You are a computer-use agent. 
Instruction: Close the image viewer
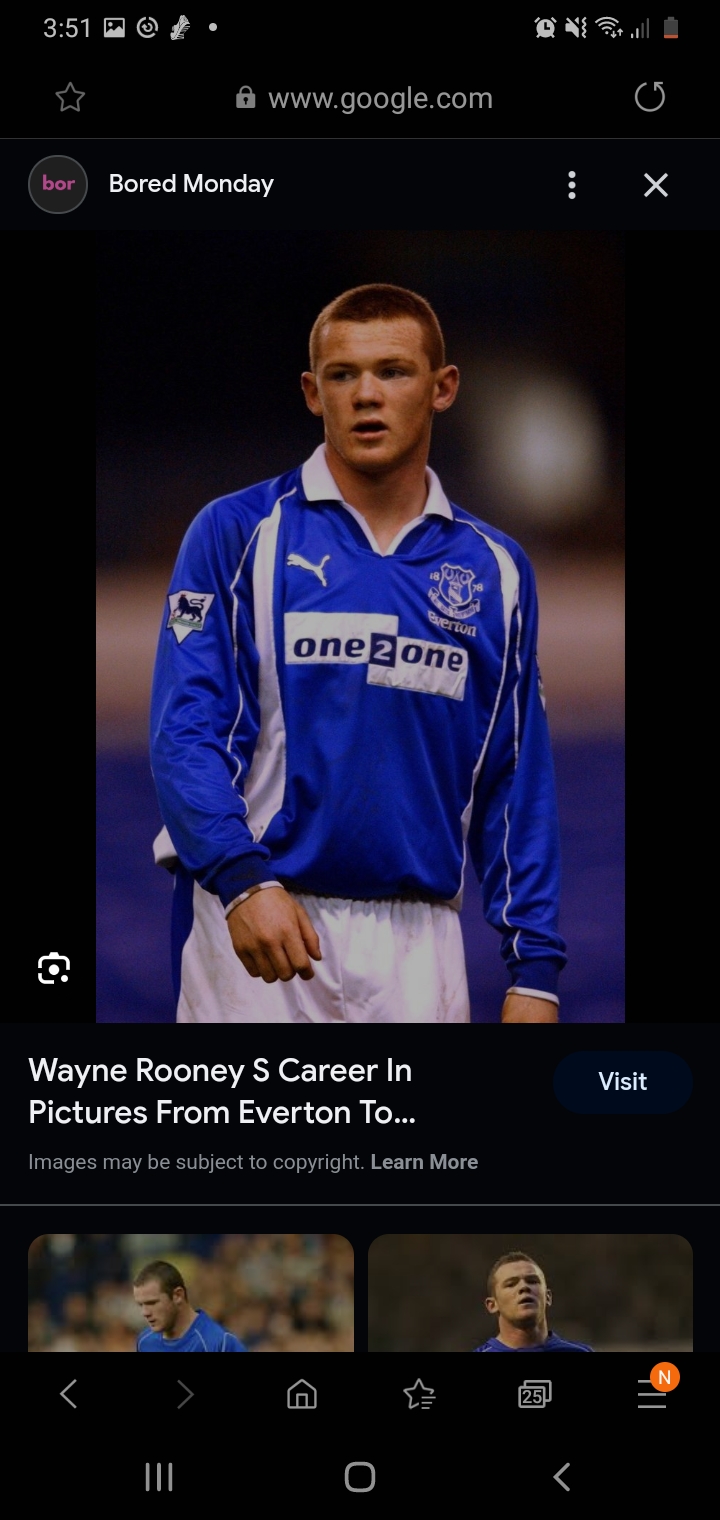[656, 185]
